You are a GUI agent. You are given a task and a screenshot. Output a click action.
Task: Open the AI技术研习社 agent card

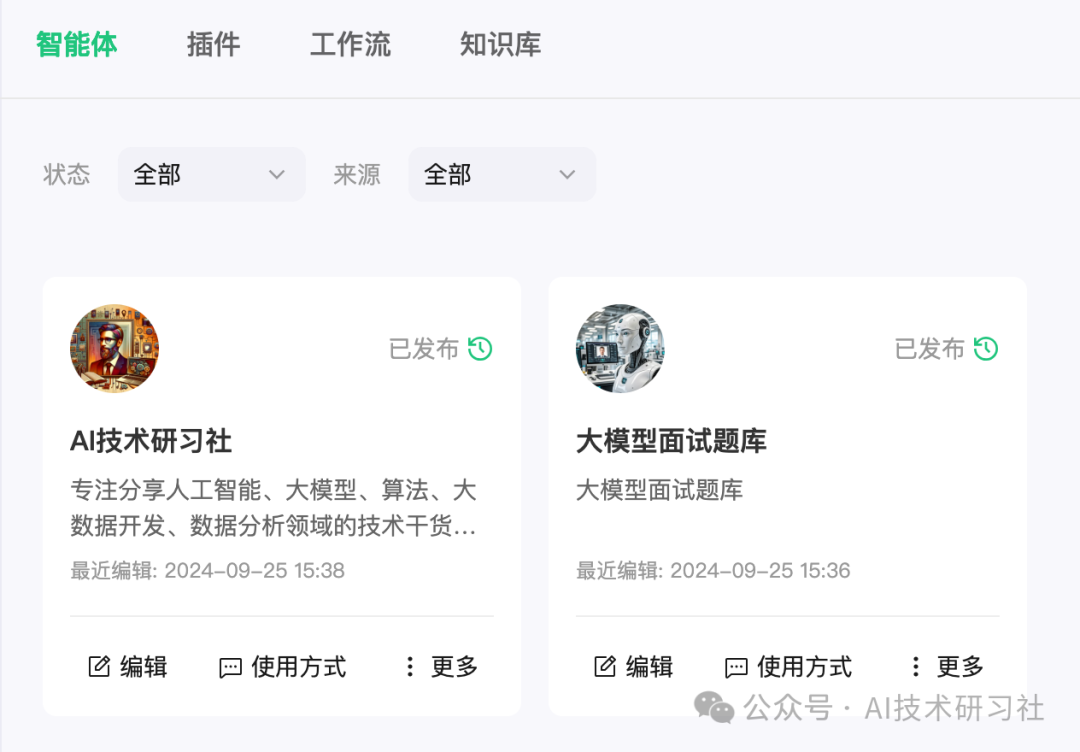[x=151, y=441]
